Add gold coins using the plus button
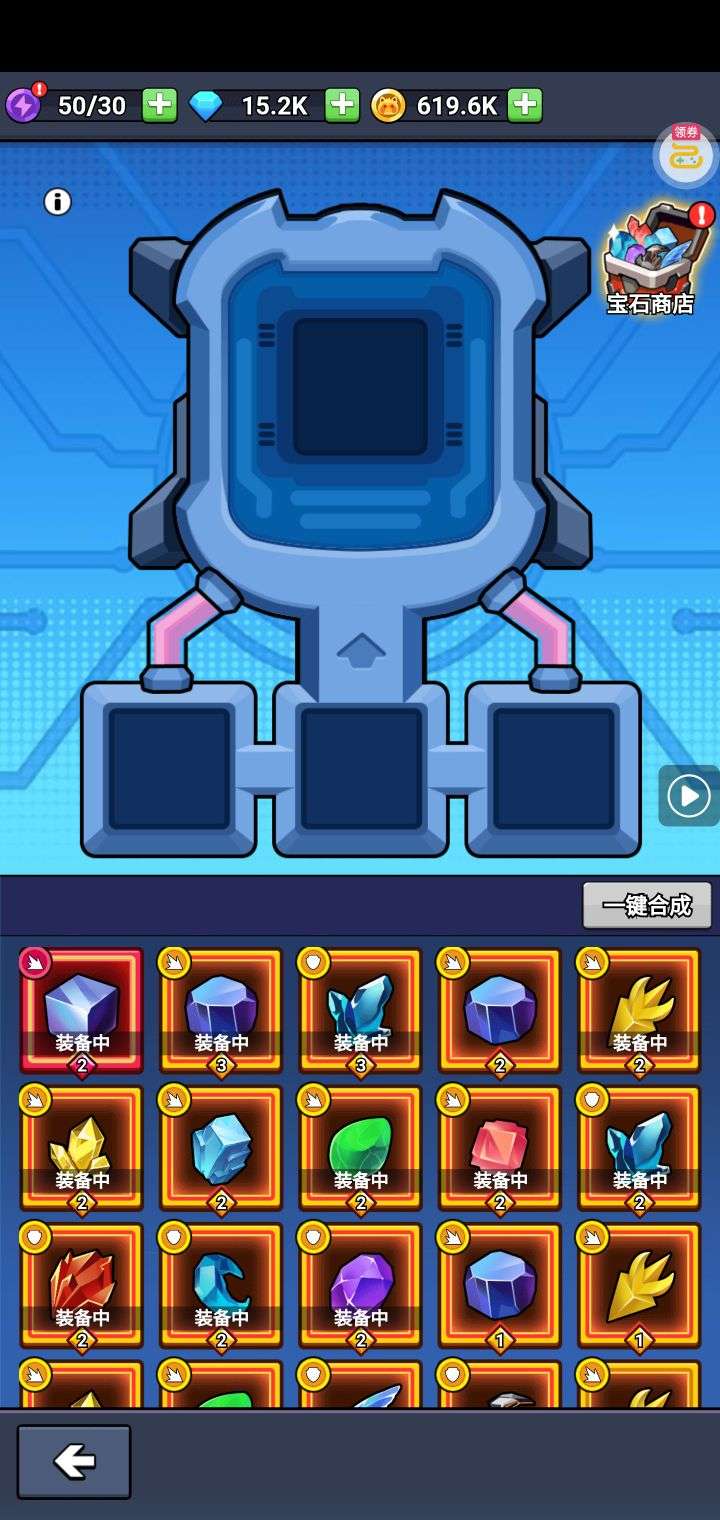The image size is (720, 1520). (525, 104)
